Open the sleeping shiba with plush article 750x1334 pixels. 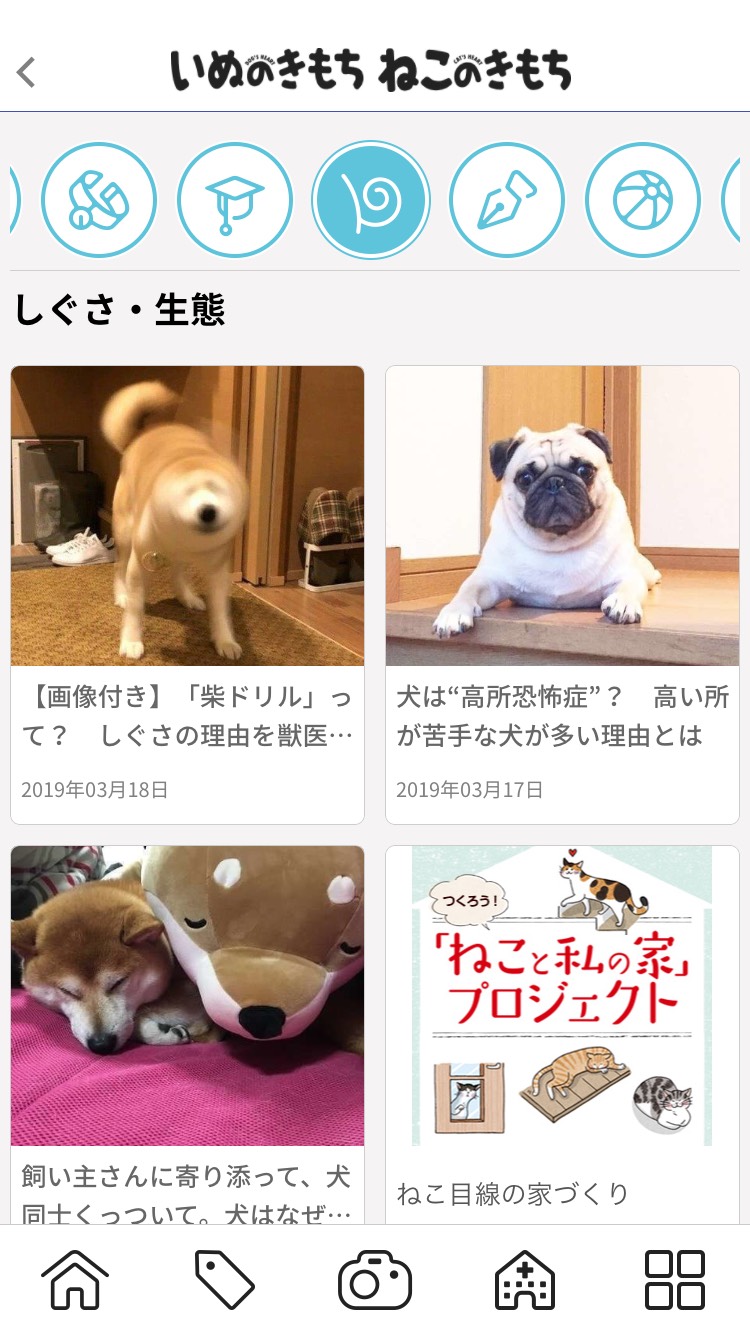[187, 1030]
